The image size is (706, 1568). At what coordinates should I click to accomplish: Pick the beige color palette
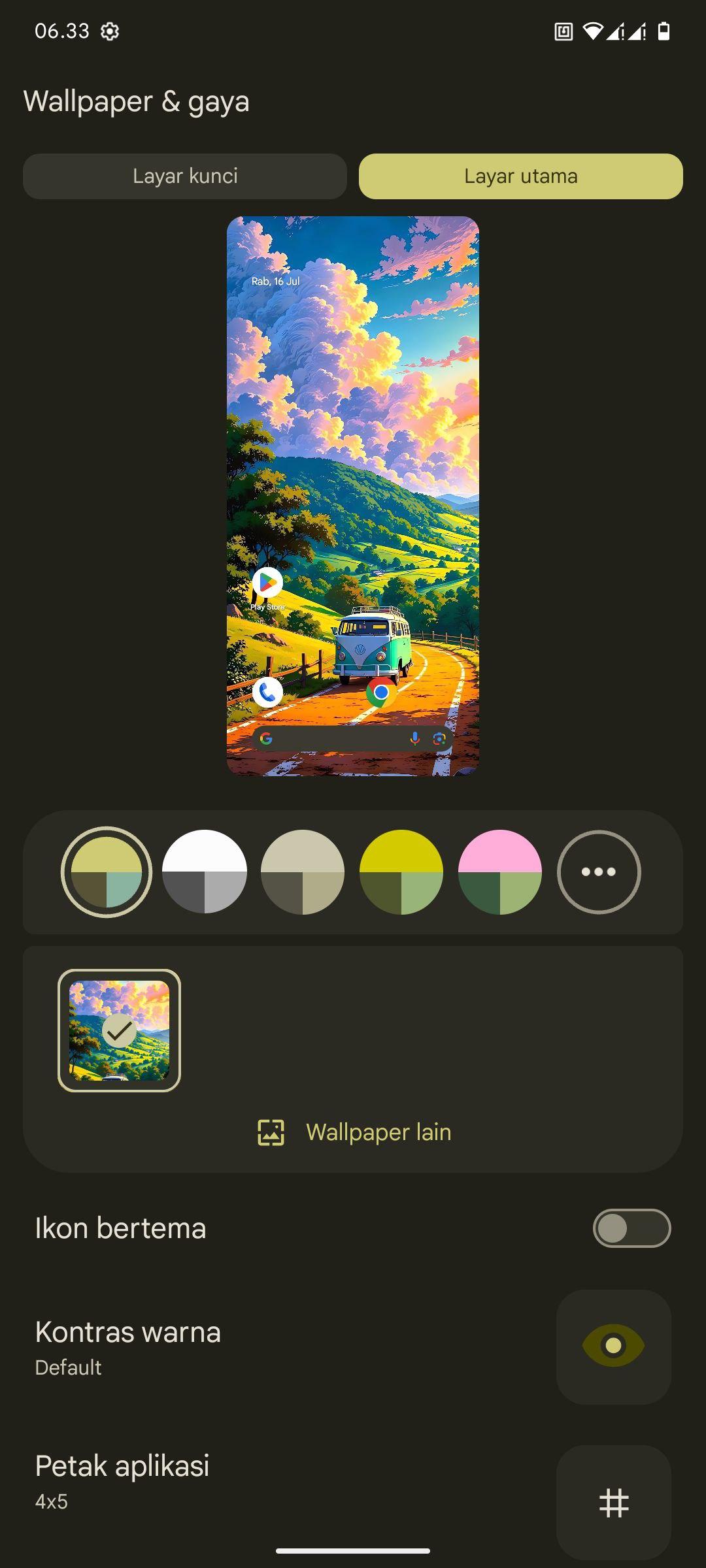tap(303, 872)
